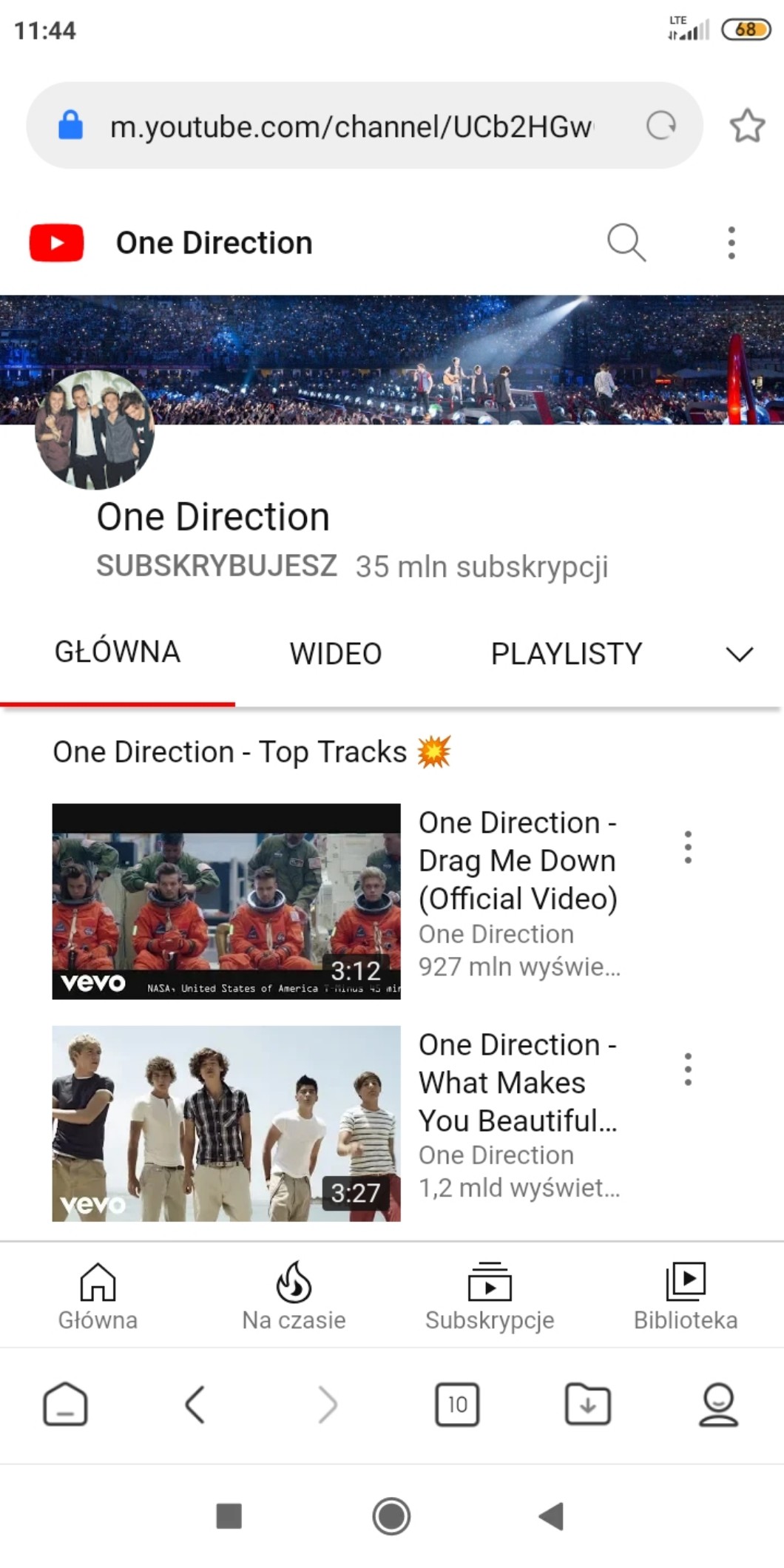Open the Subskrypcje tab
Image resolution: width=784 pixels, height=1568 pixels.
[490, 1295]
